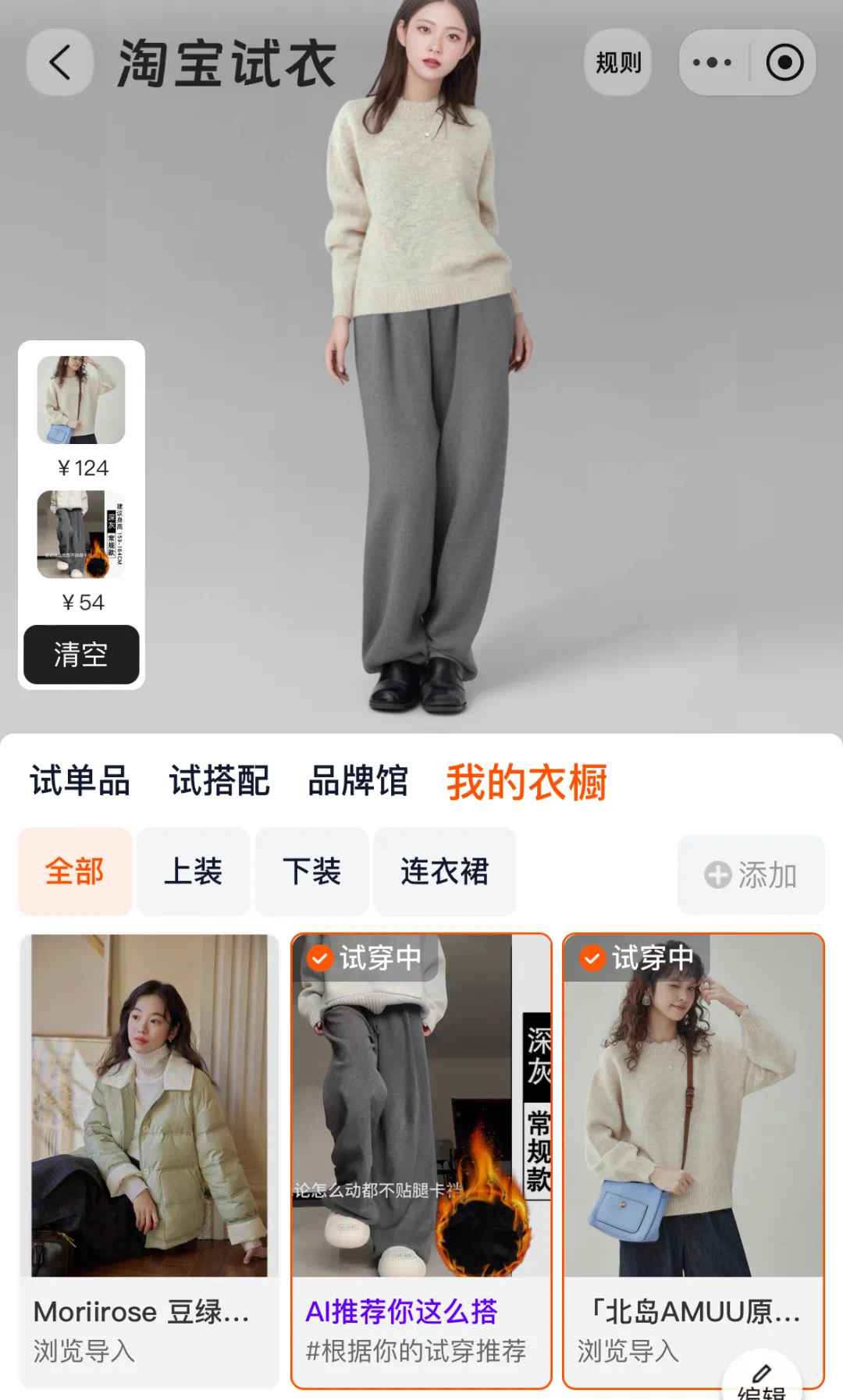The width and height of the screenshot is (843, 1400).
Task: Filter wardrobe by 连衣裙
Action: pos(444,872)
